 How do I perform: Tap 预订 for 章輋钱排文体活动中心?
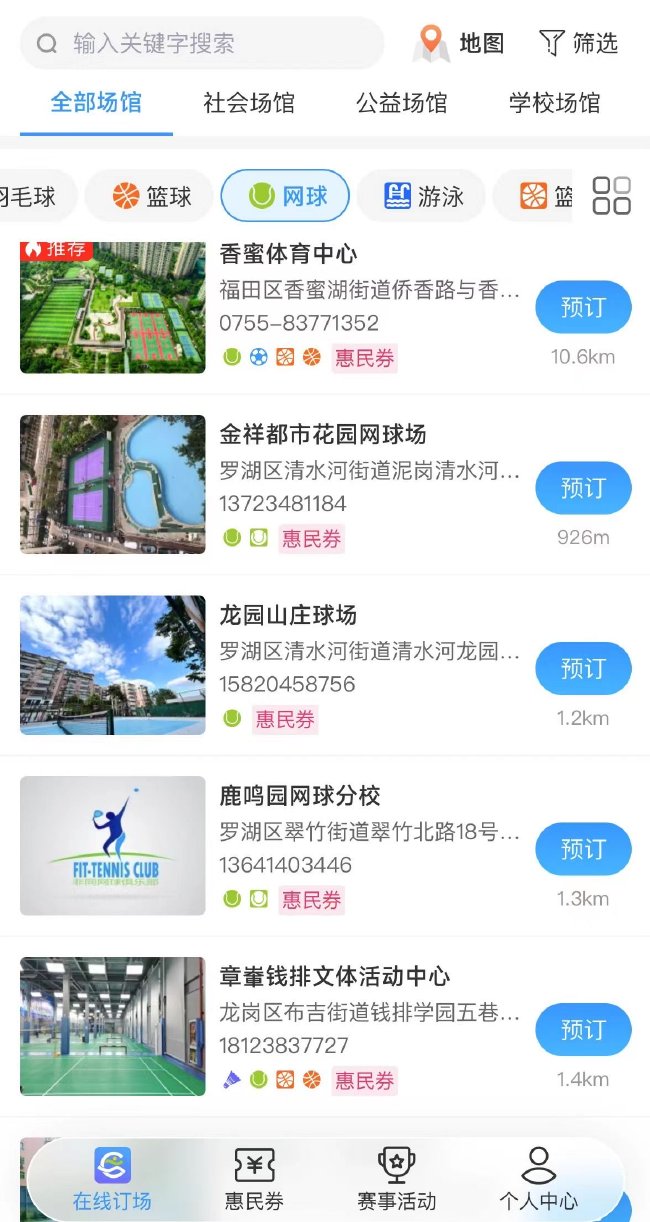point(583,1030)
